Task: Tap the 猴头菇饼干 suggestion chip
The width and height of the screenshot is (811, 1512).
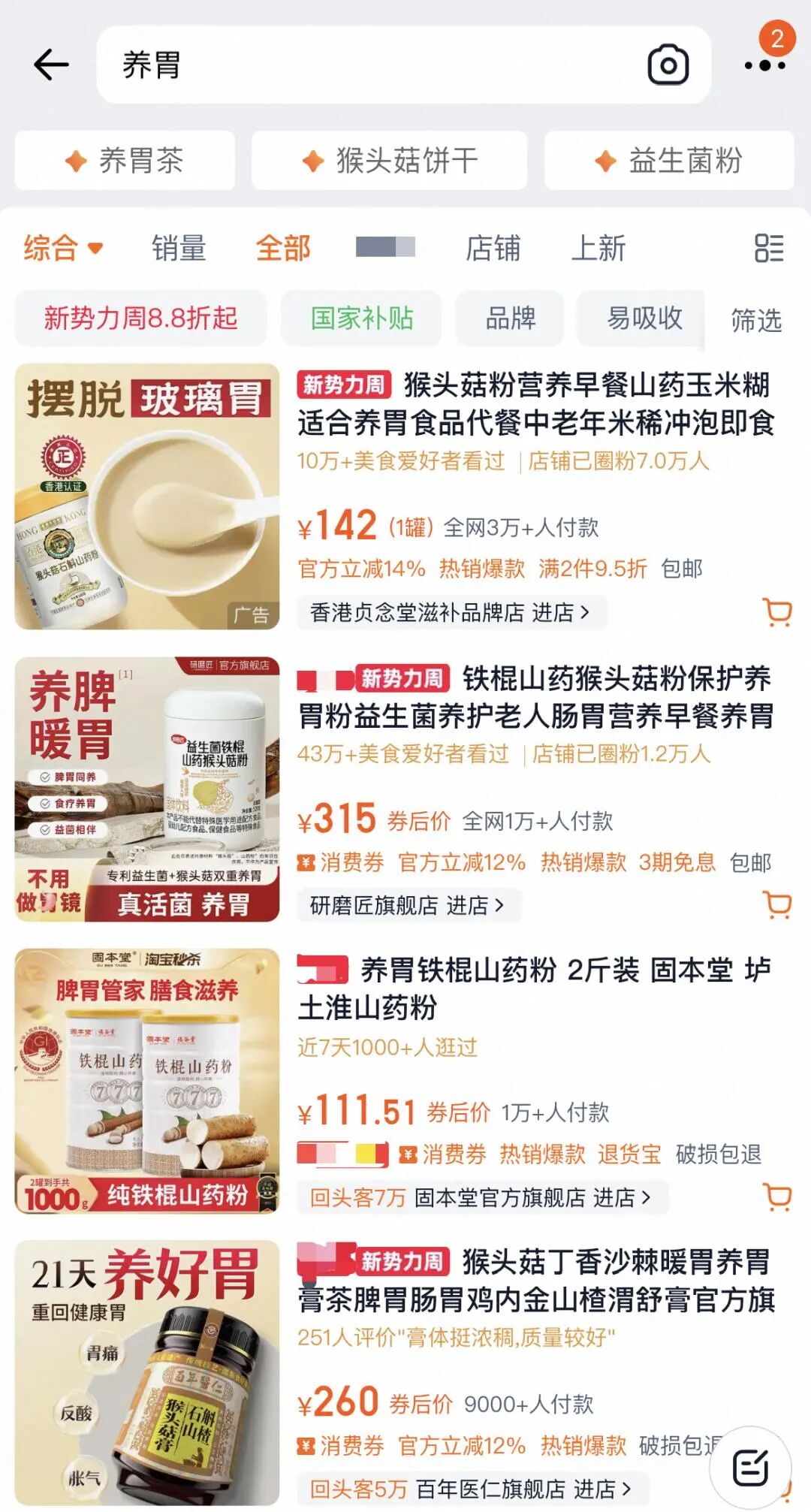Action: pos(387,160)
